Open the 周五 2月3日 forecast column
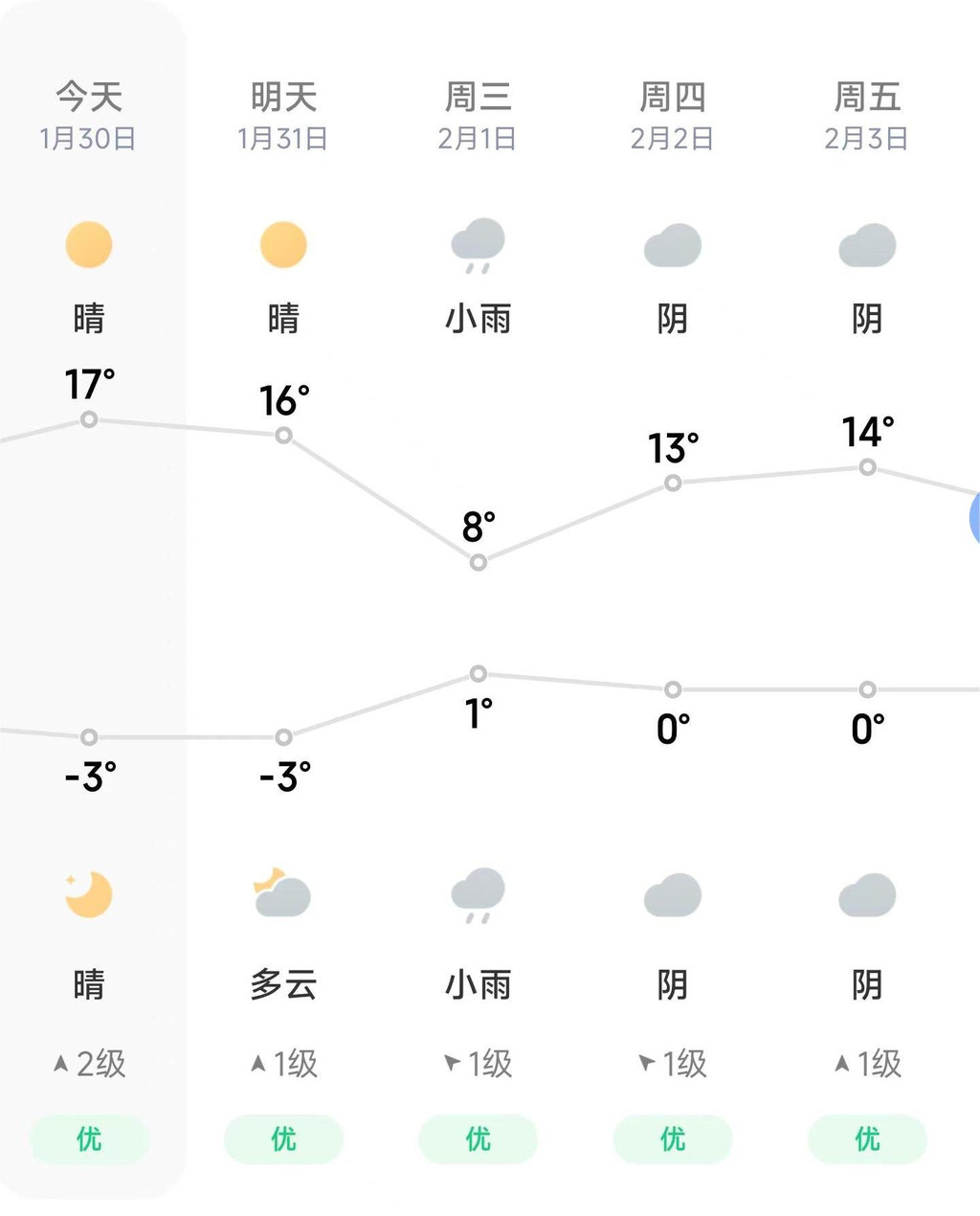Screen dimensions: 980x1216 coord(867,115)
